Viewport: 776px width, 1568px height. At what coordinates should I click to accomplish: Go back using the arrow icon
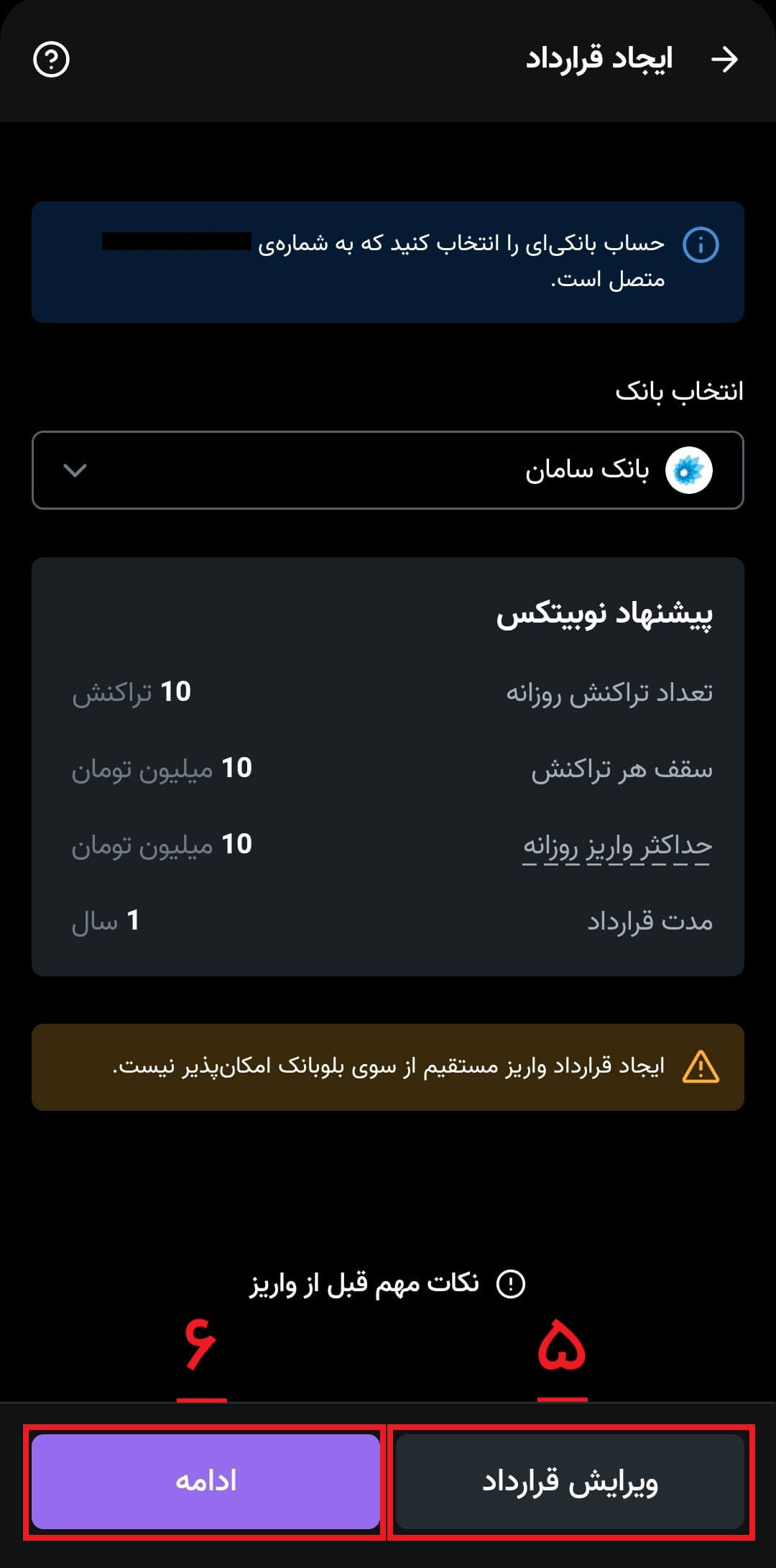click(x=724, y=60)
